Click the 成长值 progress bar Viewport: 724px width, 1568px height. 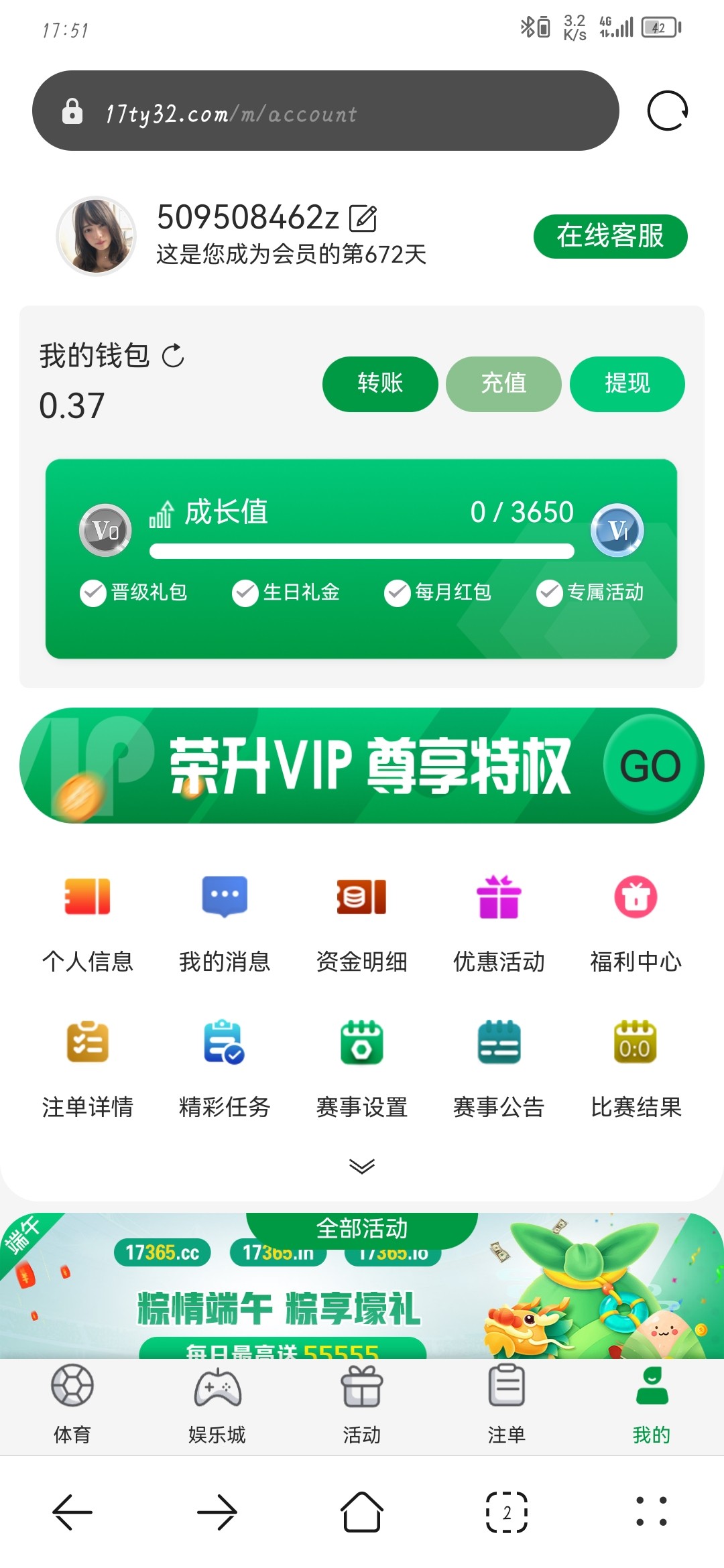coord(362,549)
